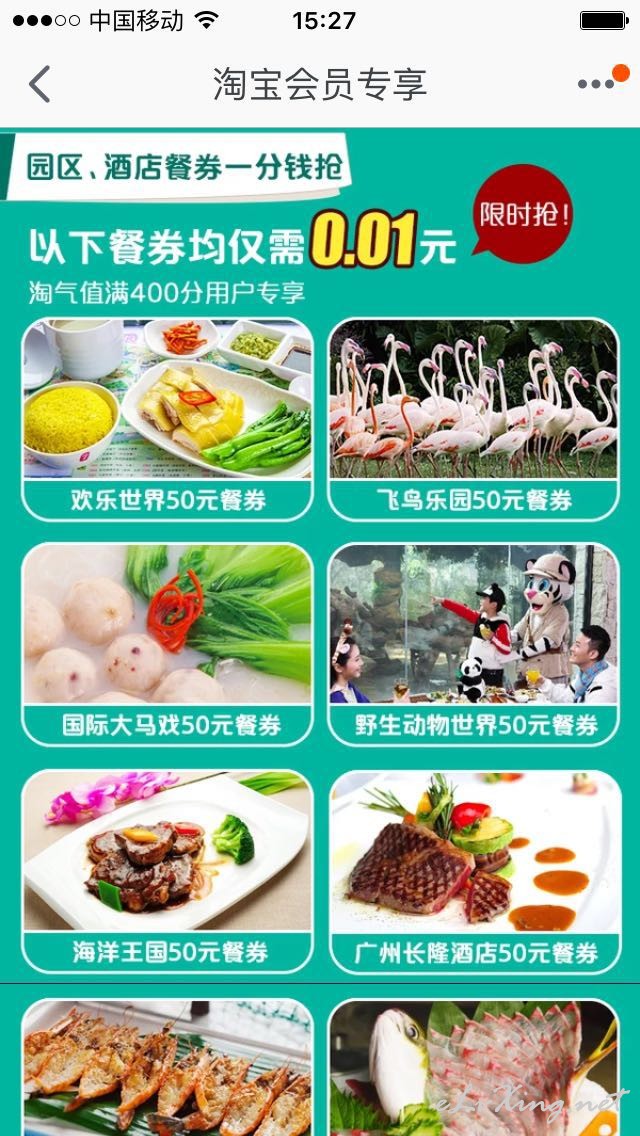Open 飞鸟乐园50元餐券 card
The image size is (640, 1136).
click(x=474, y=419)
